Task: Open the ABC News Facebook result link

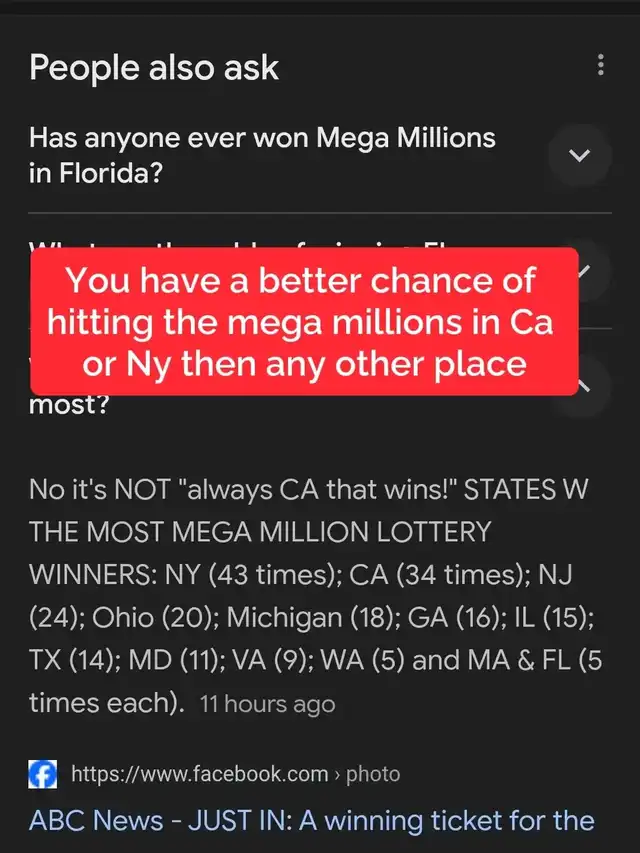Action: click(x=312, y=821)
